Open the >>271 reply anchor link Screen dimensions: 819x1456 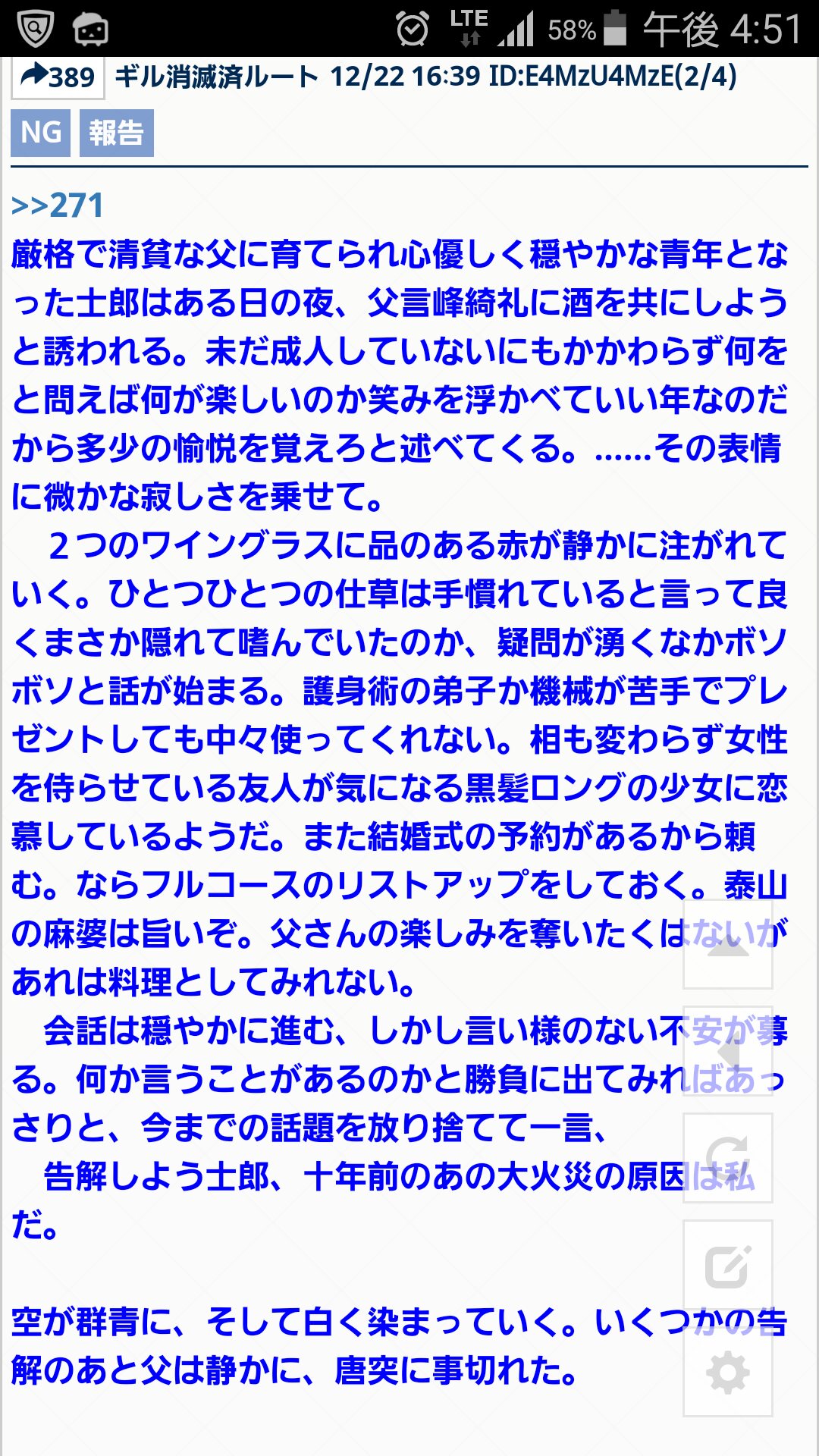58,206
